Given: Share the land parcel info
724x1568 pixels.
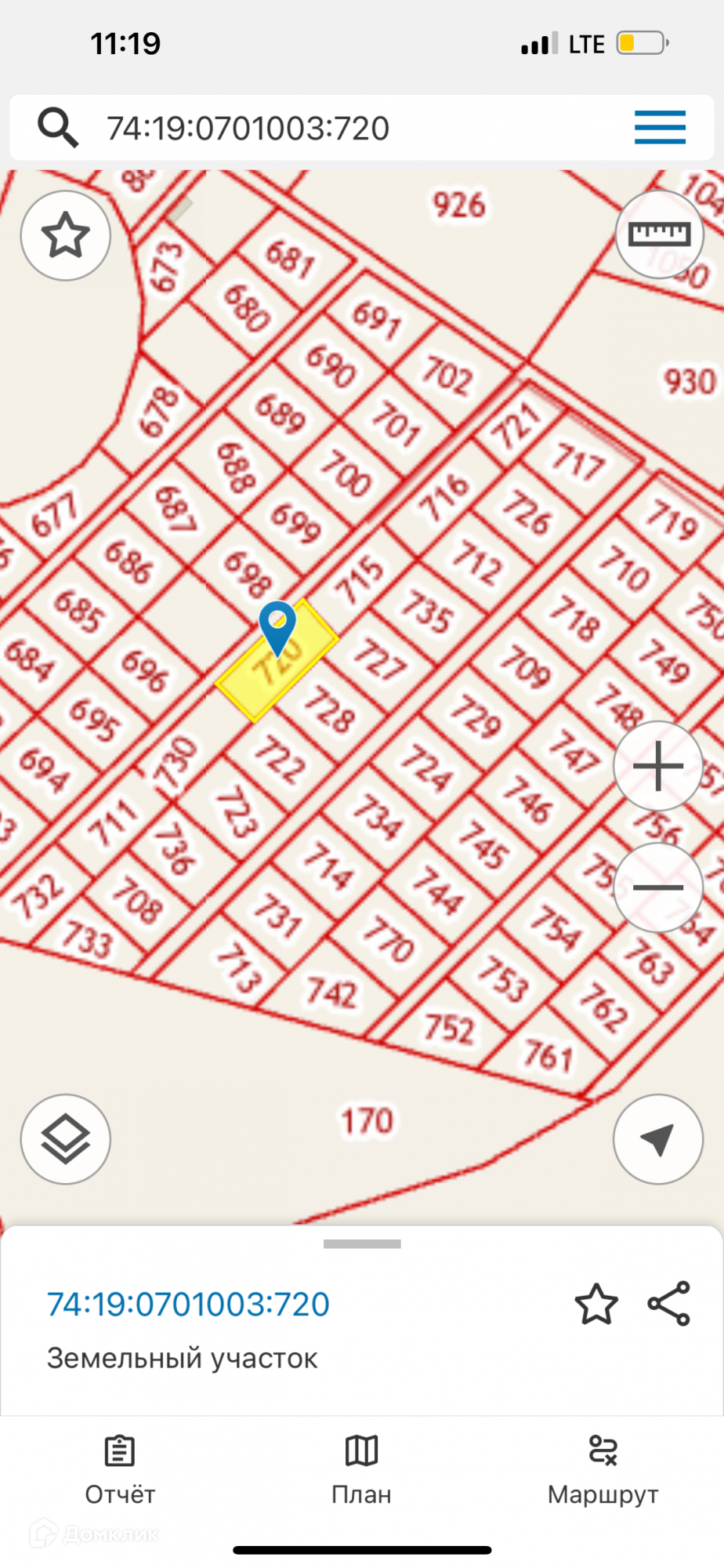Looking at the screenshot, I should (668, 1304).
